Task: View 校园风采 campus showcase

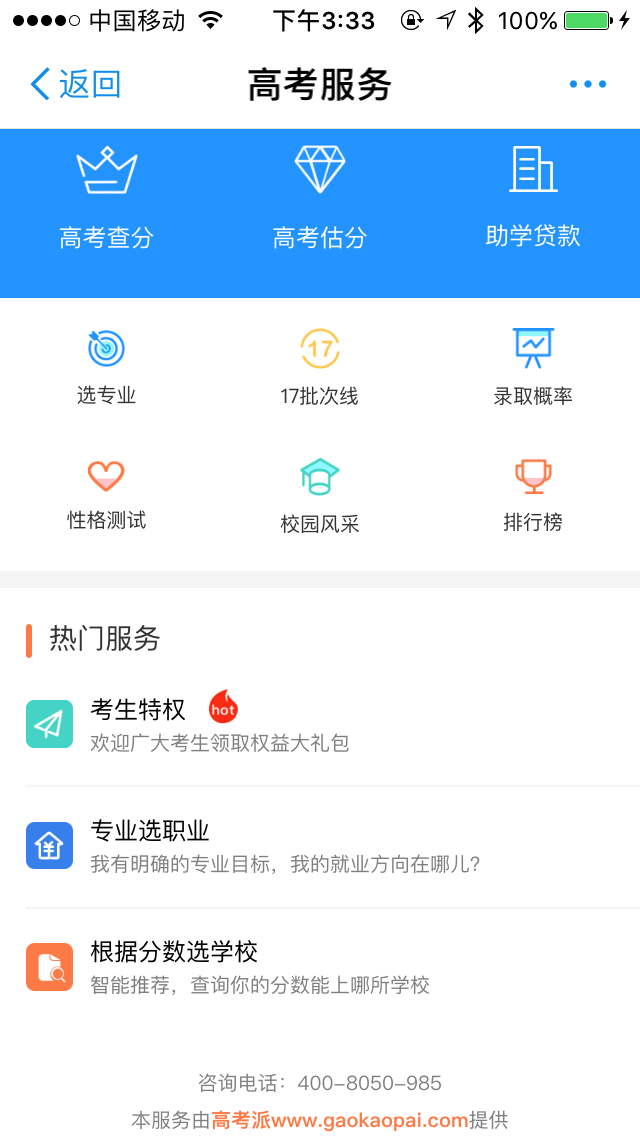Action: (x=320, y=495)
